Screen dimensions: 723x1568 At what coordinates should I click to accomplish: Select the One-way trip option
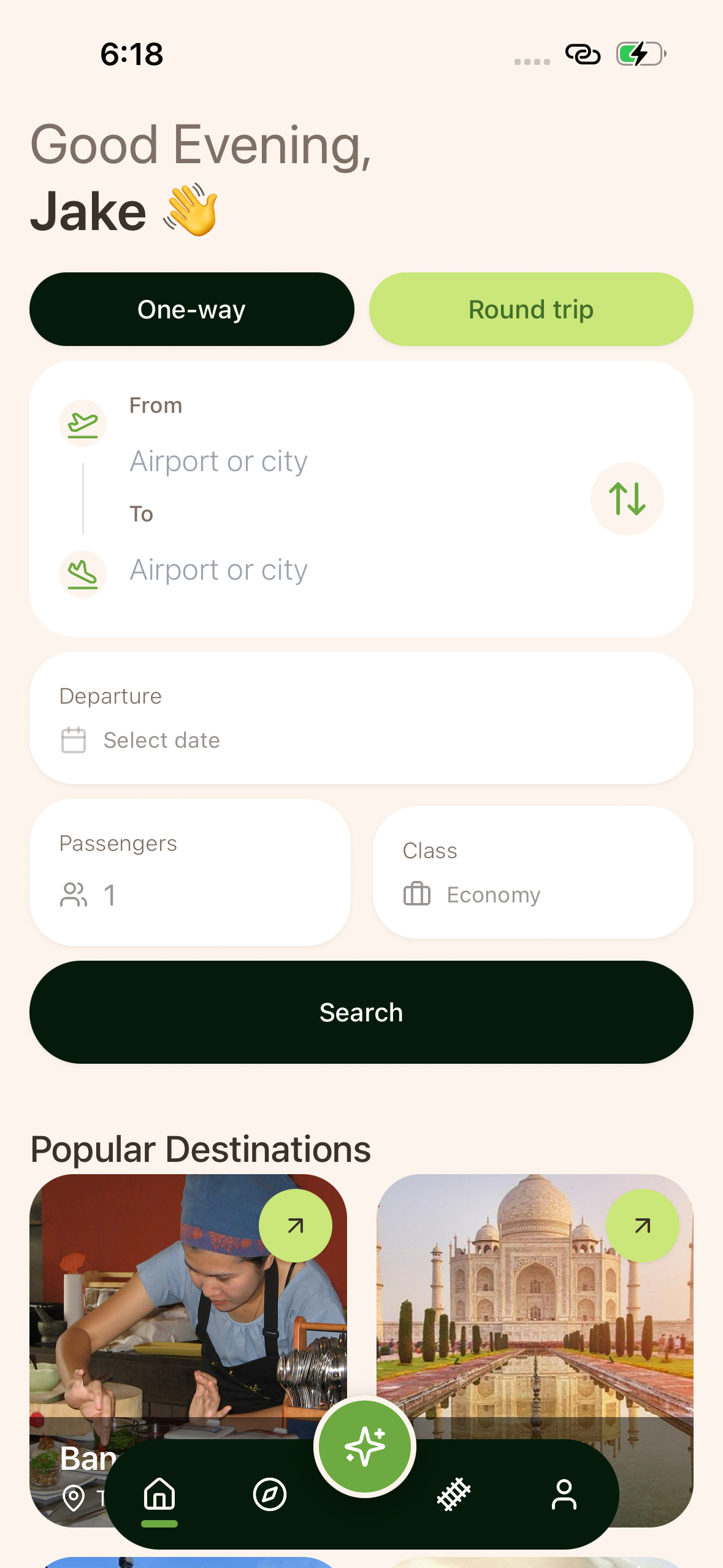(191, 309)
